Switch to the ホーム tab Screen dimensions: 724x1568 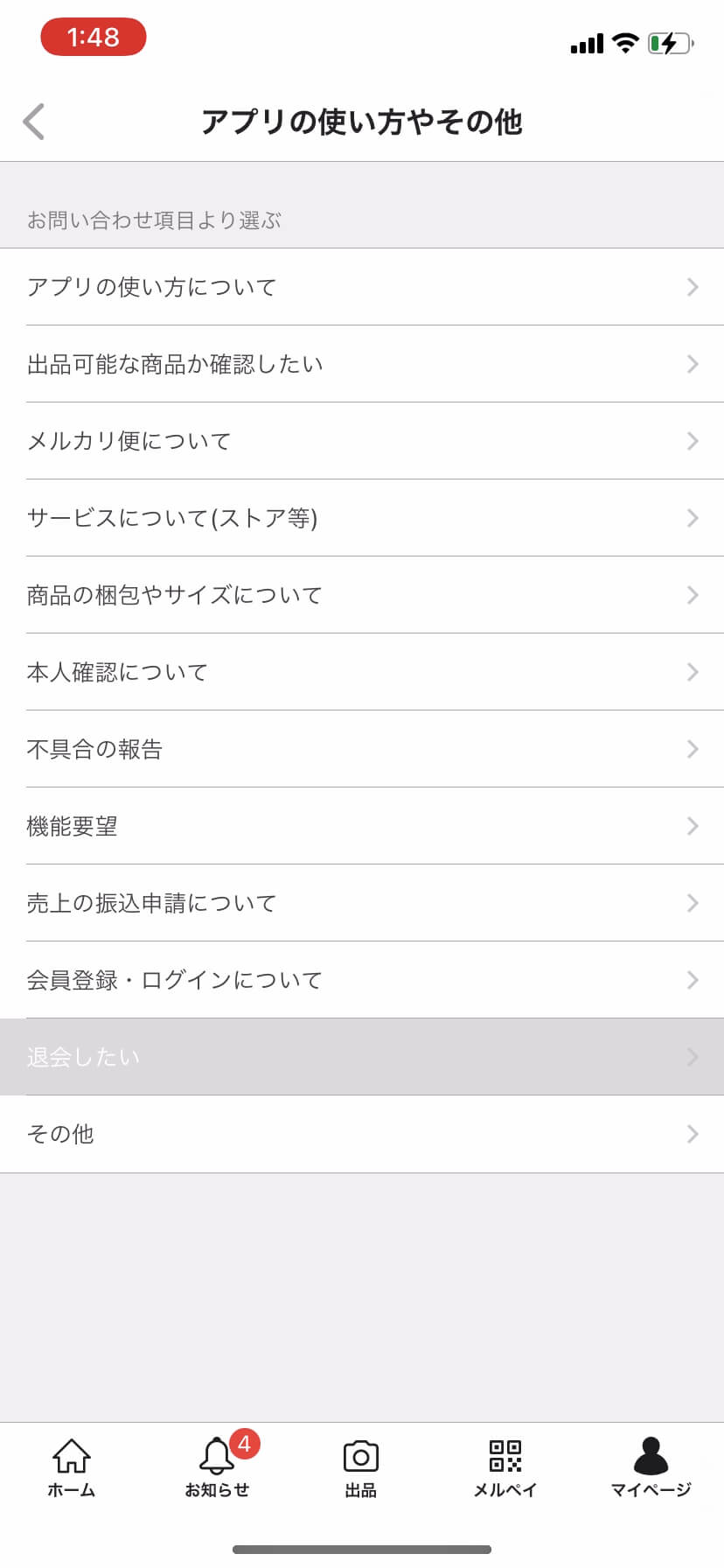(x=72, y=1468)
